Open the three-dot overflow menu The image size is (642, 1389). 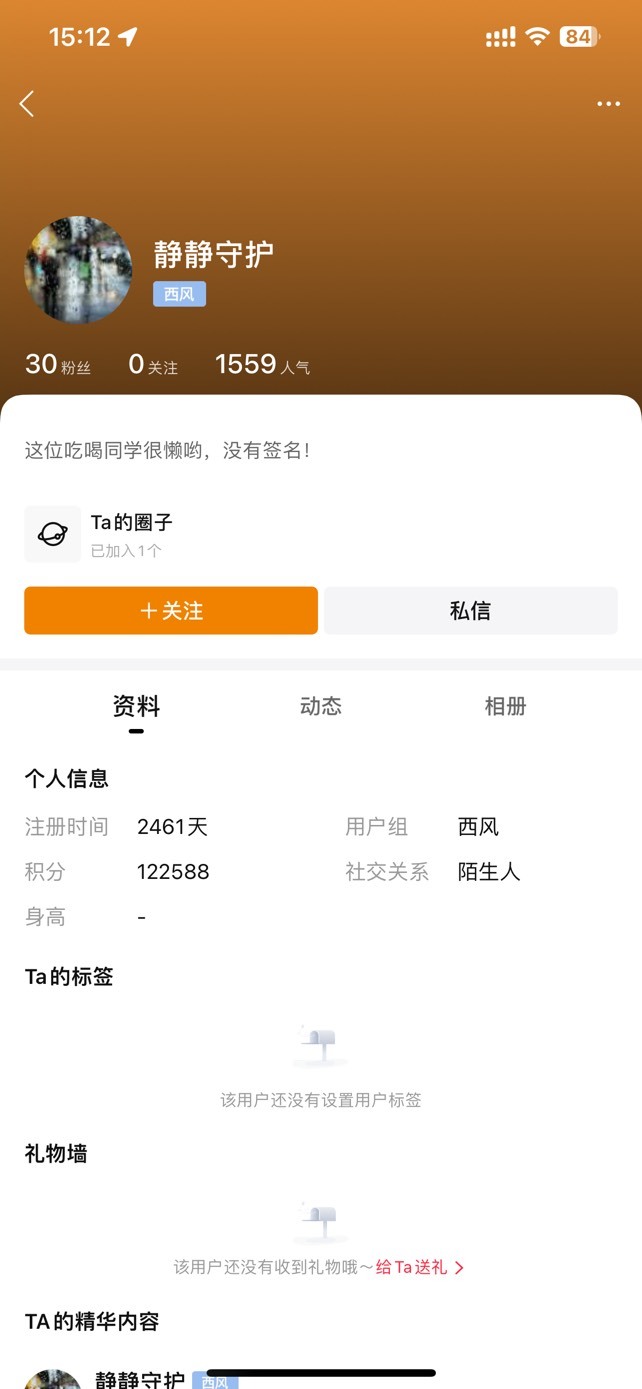pos(608,104)
